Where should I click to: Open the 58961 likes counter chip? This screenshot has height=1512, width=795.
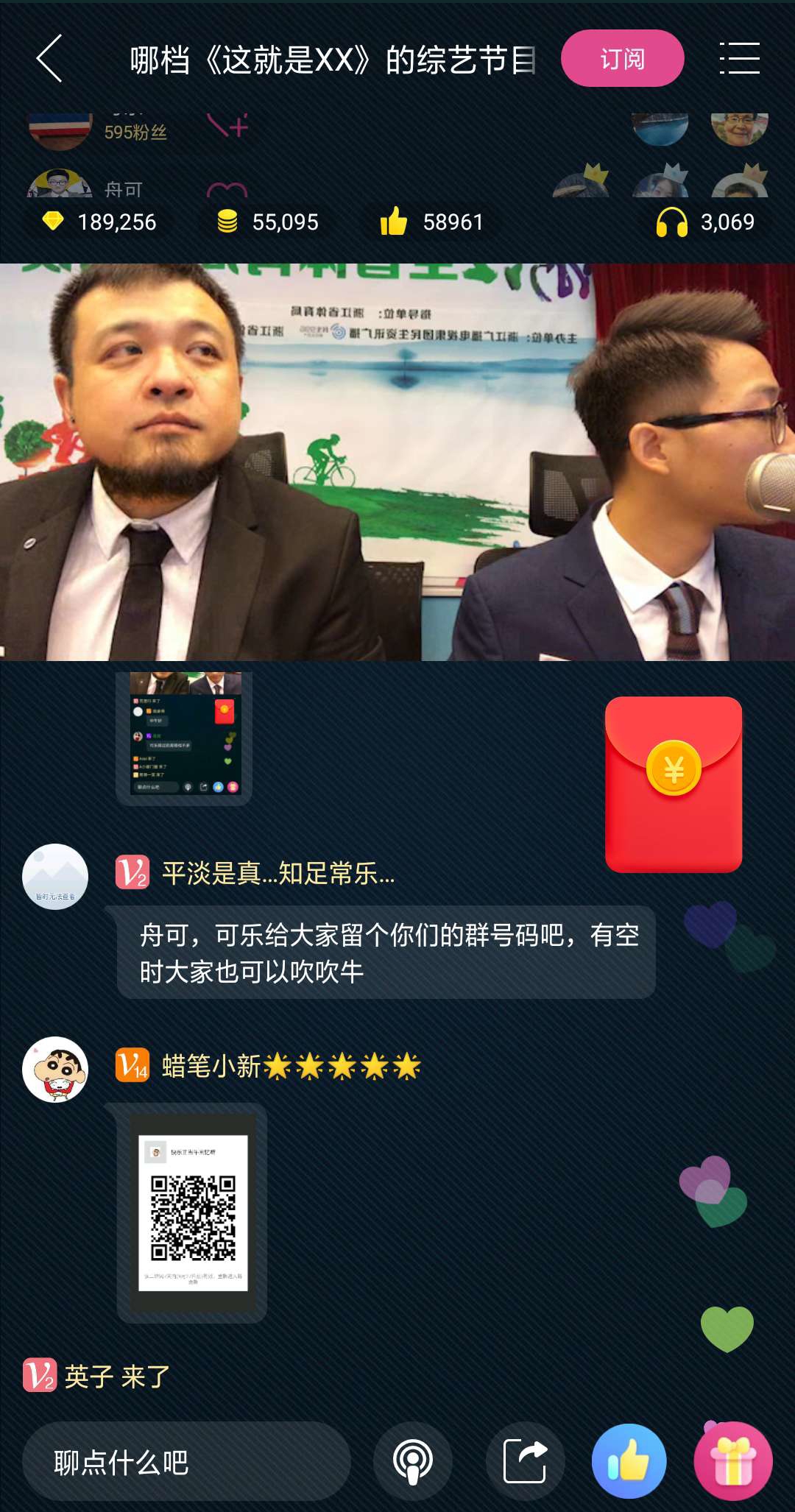pos(431,222)
